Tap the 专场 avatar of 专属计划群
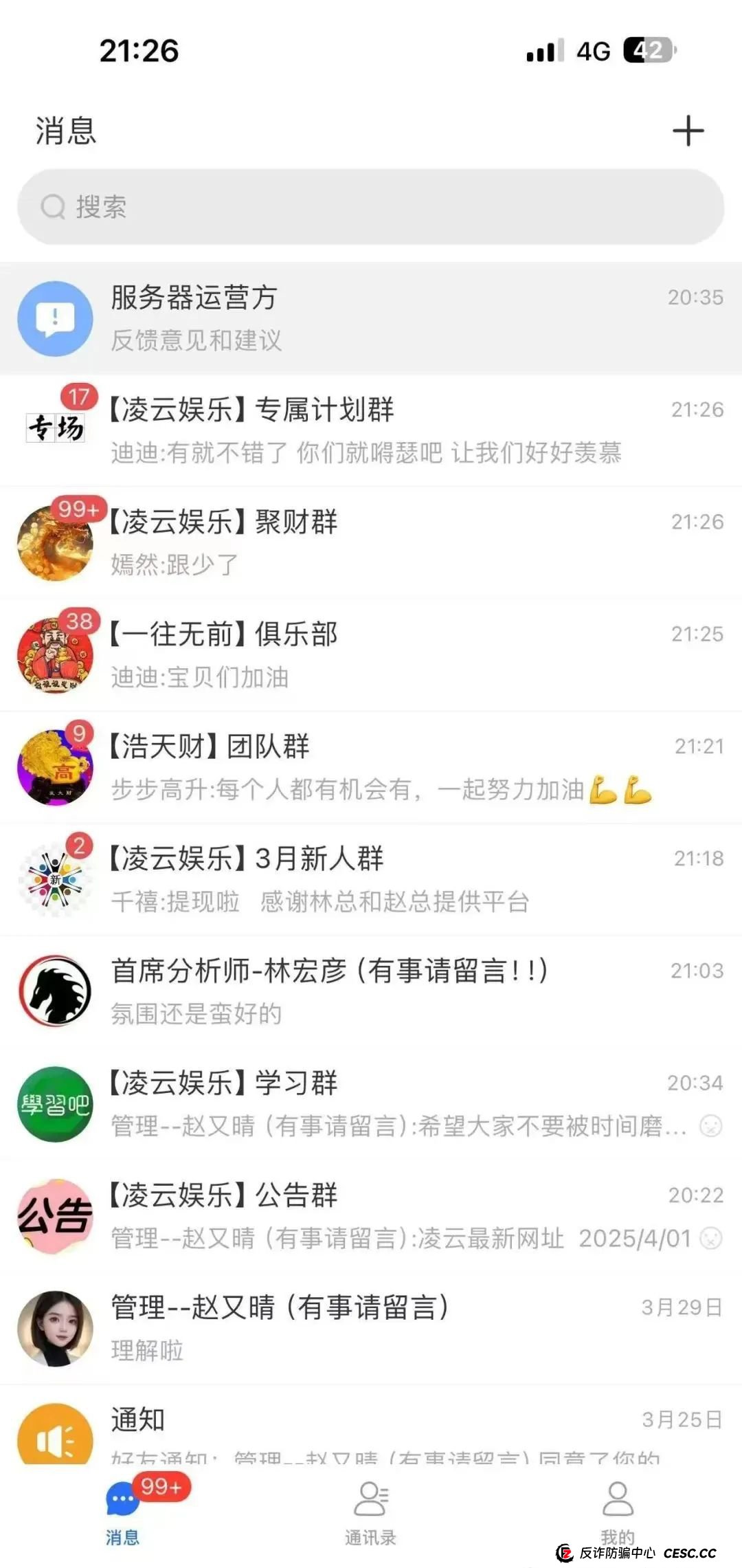The height and width of the screenshot is (1568, 742). tap(55, 430)
